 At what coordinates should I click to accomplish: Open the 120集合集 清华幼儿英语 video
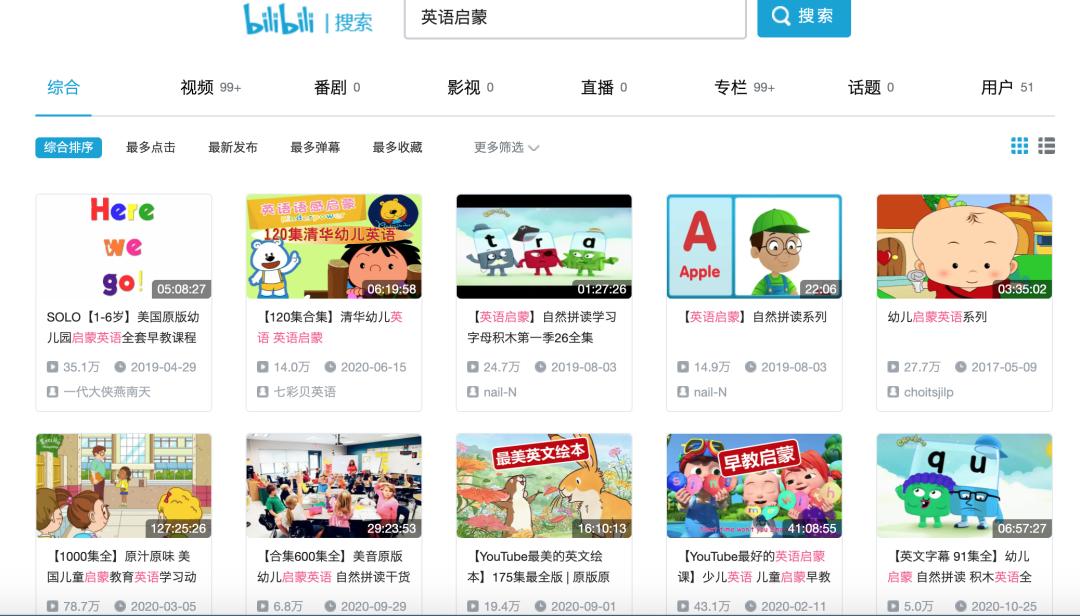point(334,247)
